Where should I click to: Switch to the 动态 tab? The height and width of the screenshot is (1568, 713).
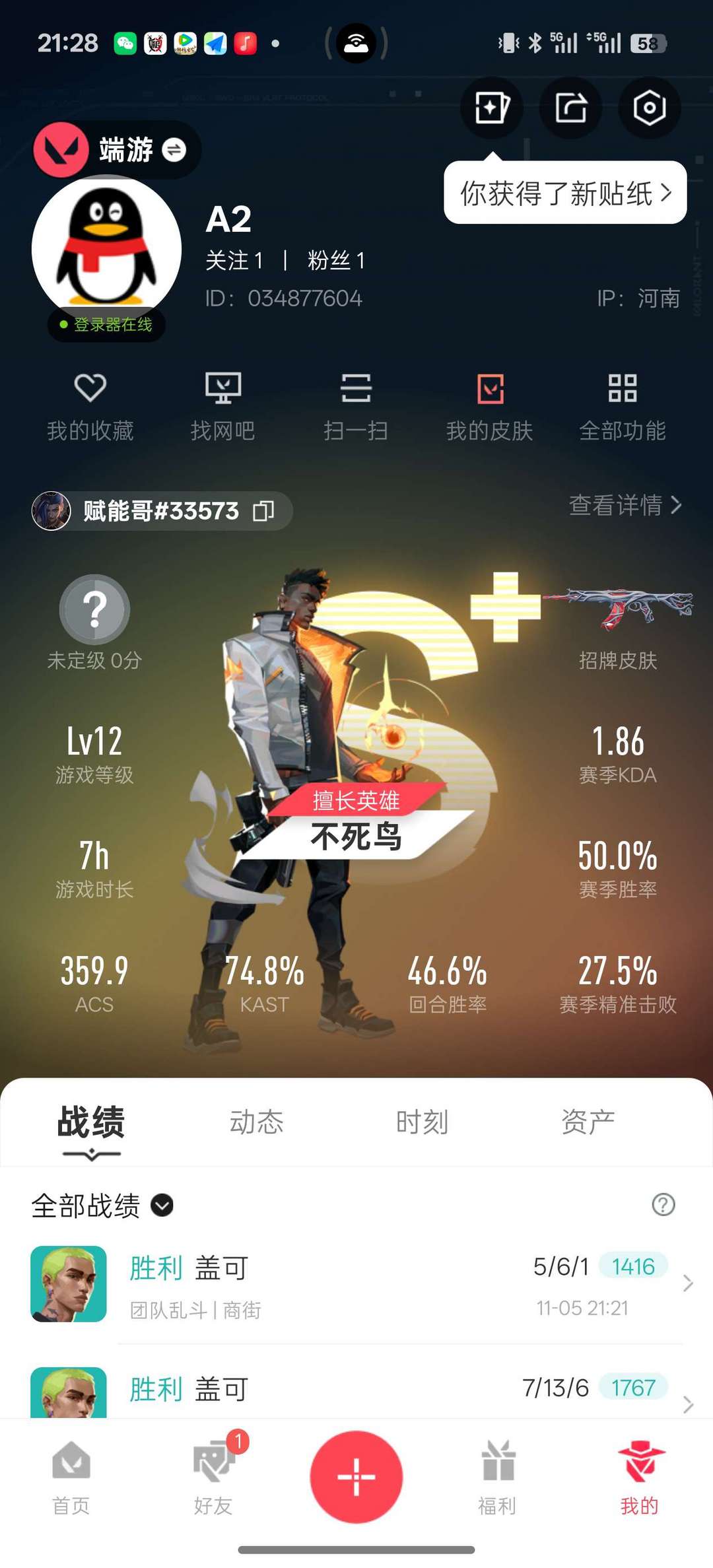(x=257, y=1122)
